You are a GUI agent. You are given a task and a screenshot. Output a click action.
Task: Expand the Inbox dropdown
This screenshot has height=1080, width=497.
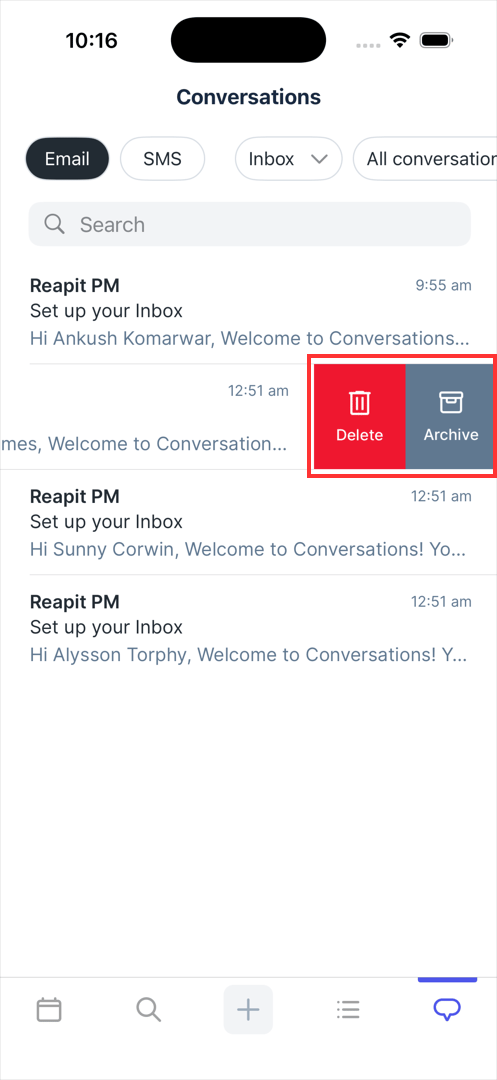pos(288,159)
